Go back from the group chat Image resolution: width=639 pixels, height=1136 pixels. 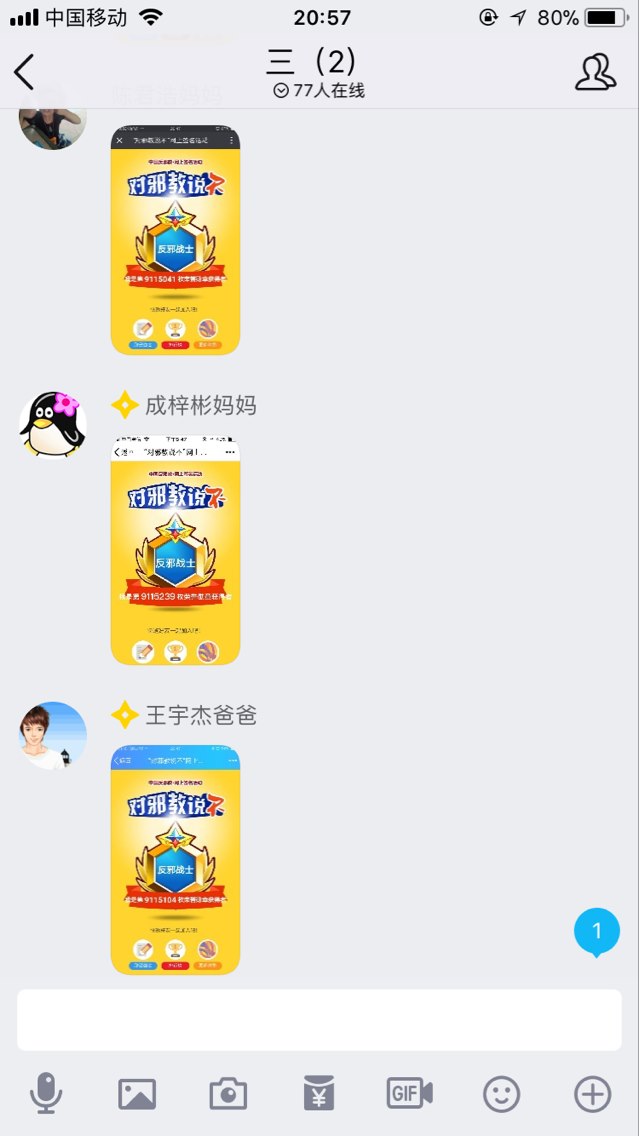25,72
